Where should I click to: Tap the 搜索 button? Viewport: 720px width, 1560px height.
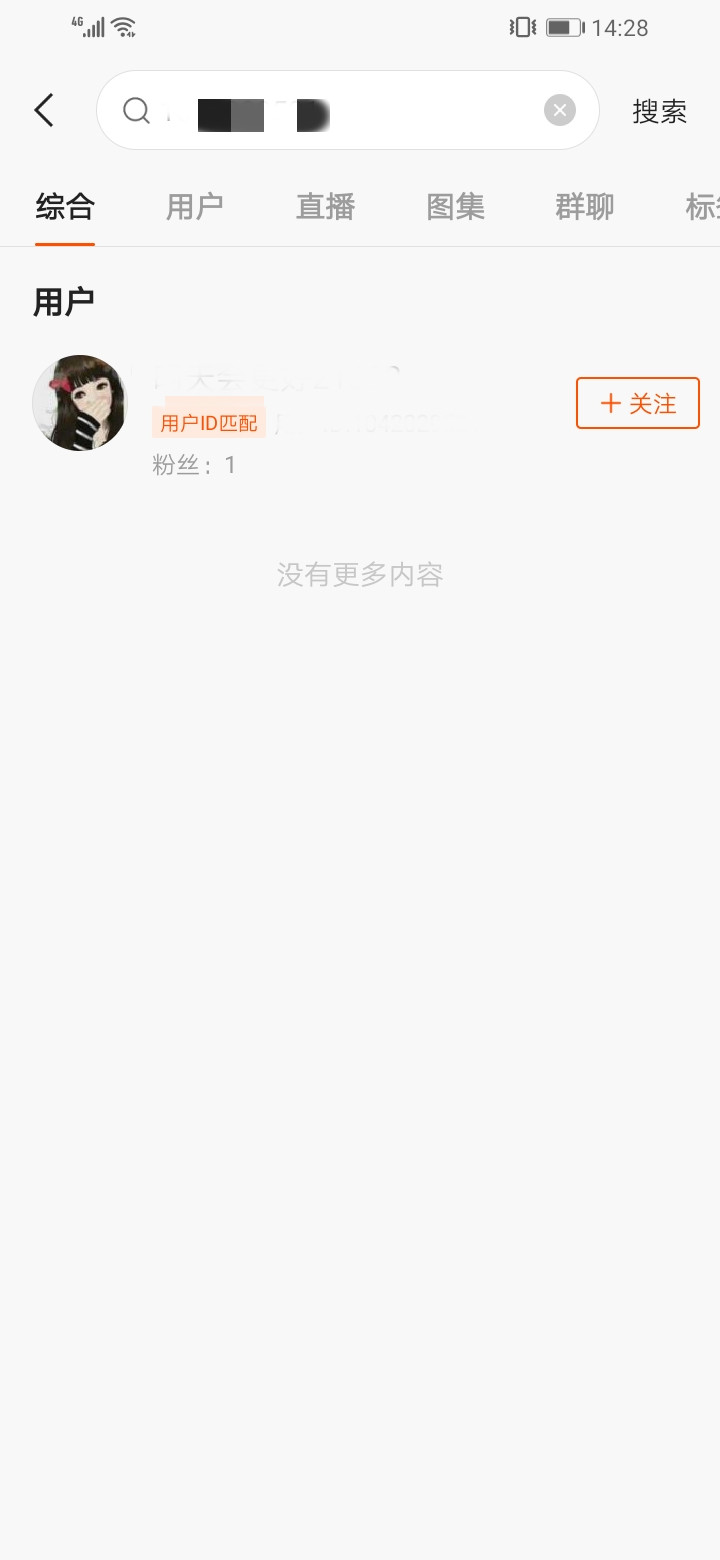[x=660, y=111]
